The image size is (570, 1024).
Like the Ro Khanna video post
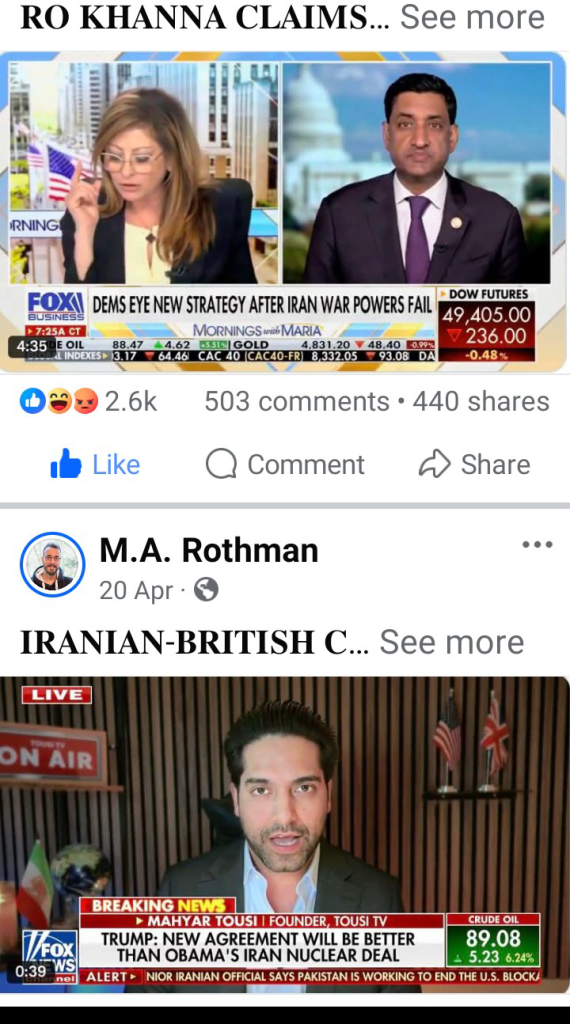tap(95, 464)
